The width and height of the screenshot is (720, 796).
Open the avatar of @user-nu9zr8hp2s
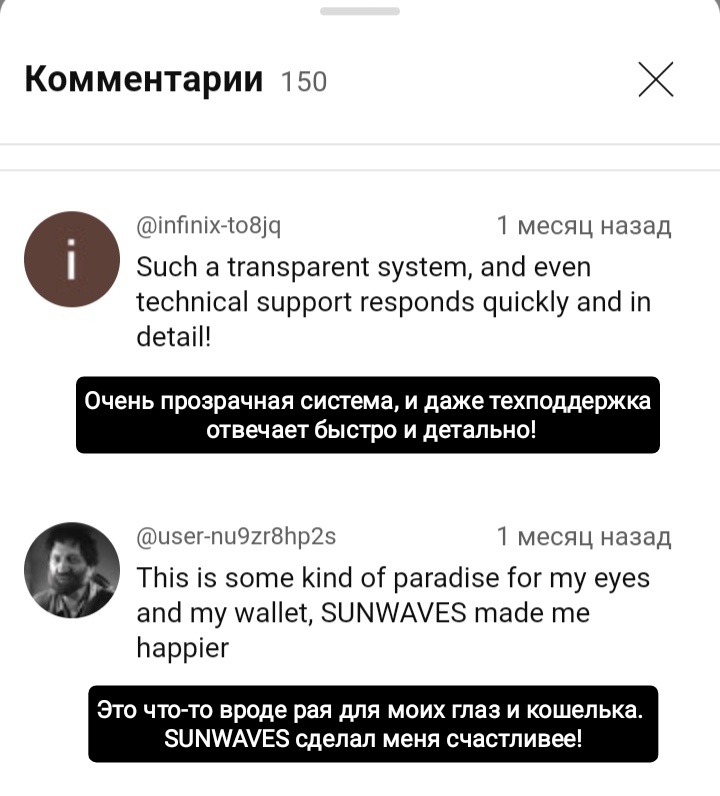pos(71,570)
